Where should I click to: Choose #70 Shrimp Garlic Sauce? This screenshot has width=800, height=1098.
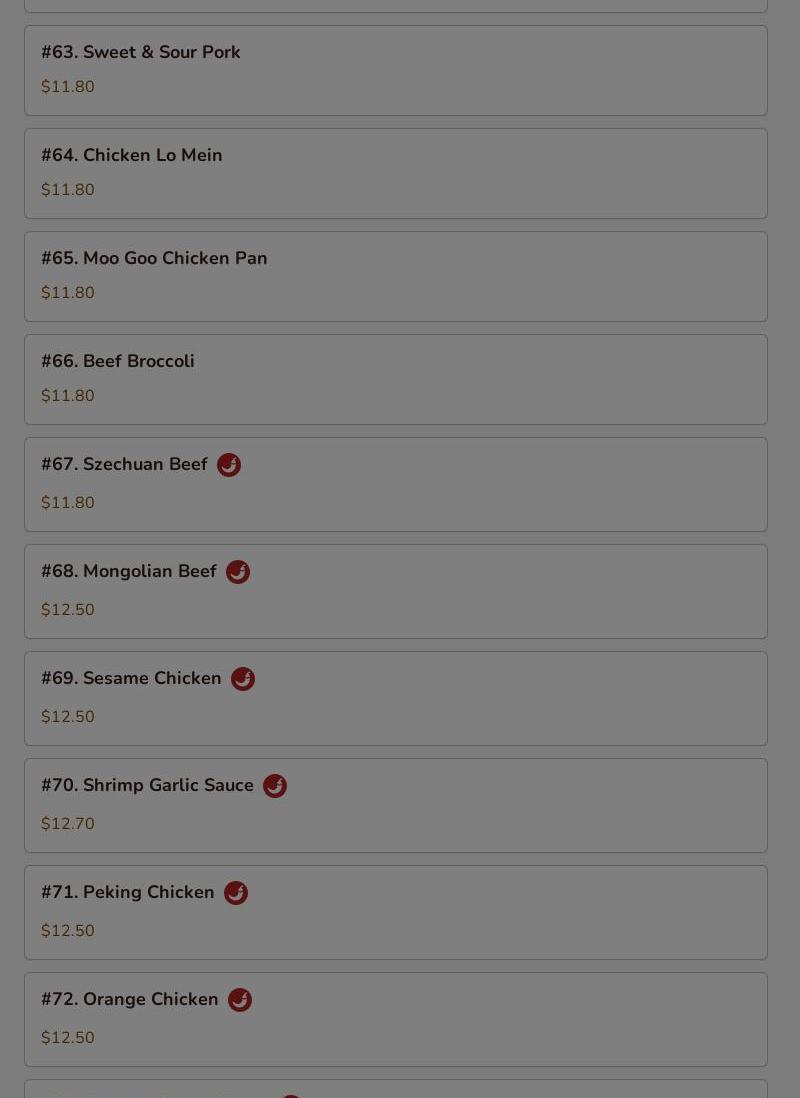click(395, 805)
